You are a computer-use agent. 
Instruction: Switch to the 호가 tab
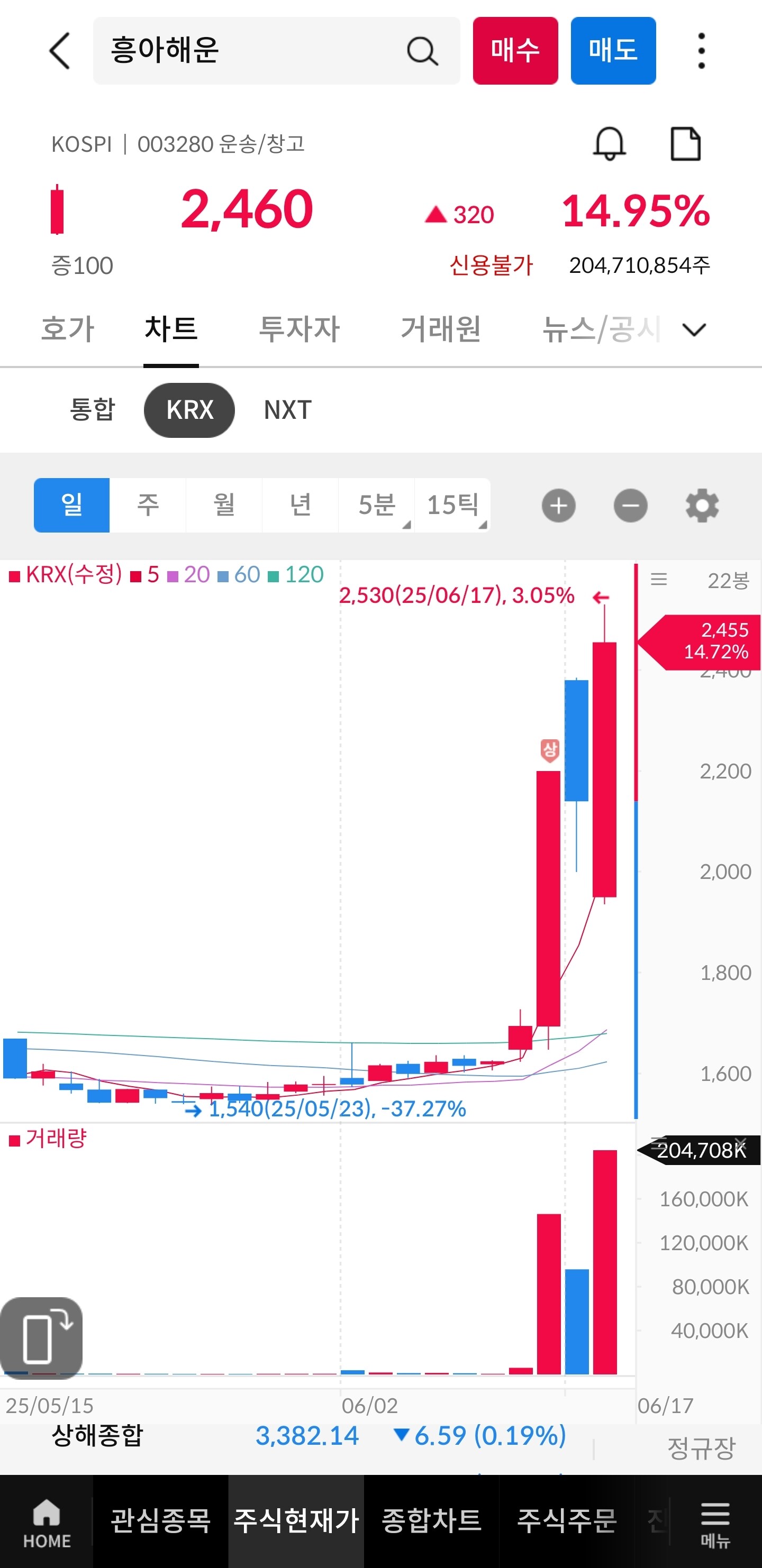(x=68, y=329)
